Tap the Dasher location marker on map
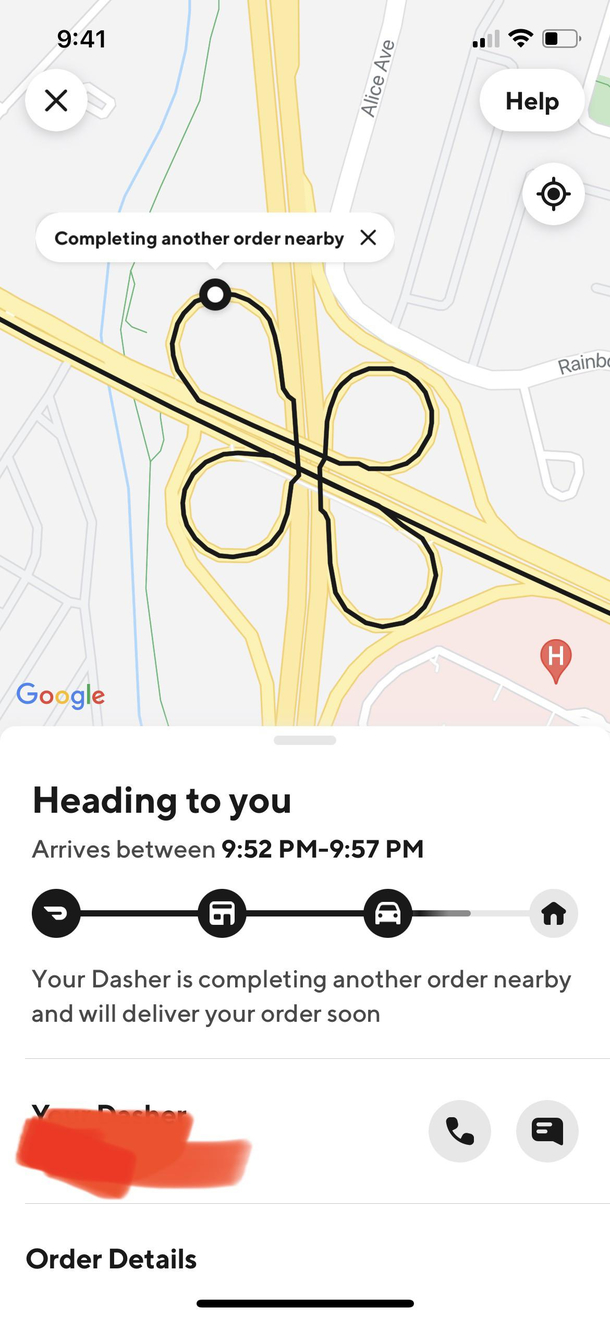This screenshot has height=1320, width=610. pos(215,294)
